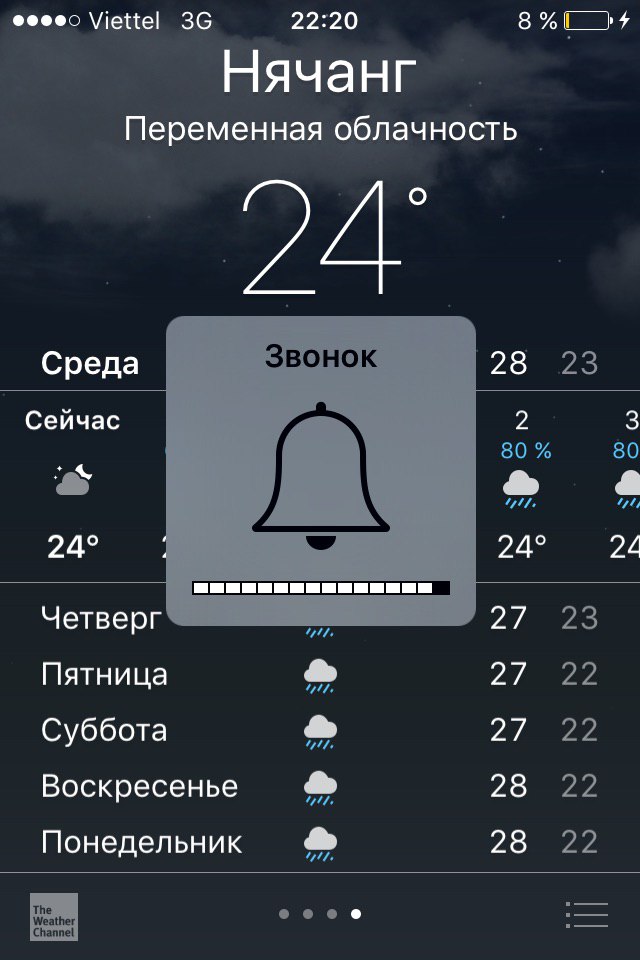The image size is (640, 960).
Task: Open The Weather Channel link
Action: (x=53, y=916)
